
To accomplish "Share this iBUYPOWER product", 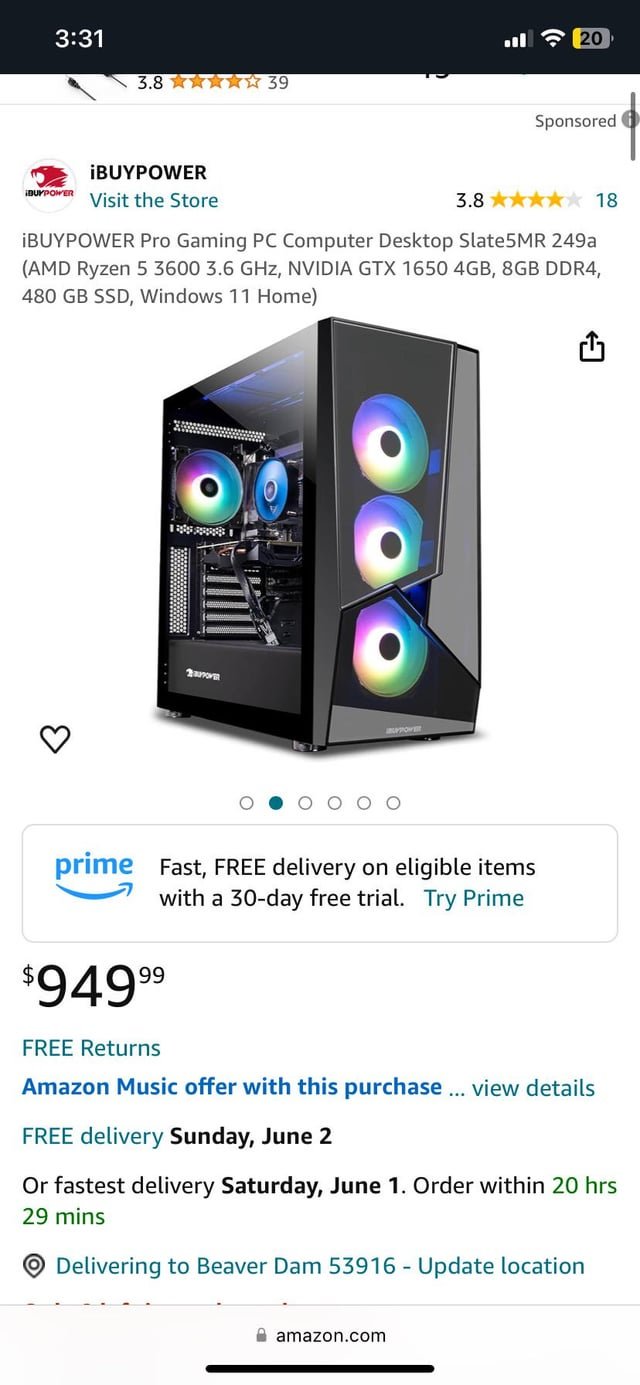I will [x=592, y=346].
